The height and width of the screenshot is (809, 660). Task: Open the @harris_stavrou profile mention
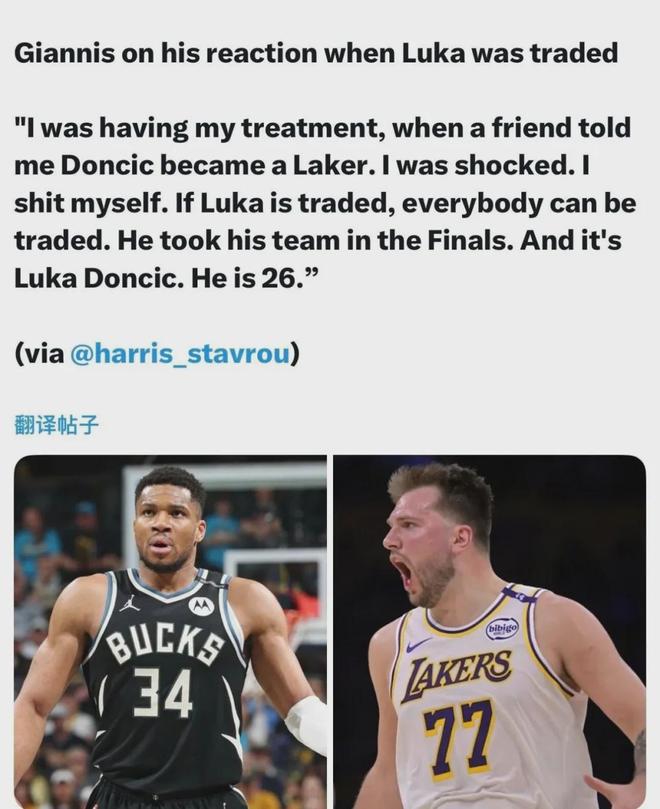pyautogui.click(x=180, y=354)
